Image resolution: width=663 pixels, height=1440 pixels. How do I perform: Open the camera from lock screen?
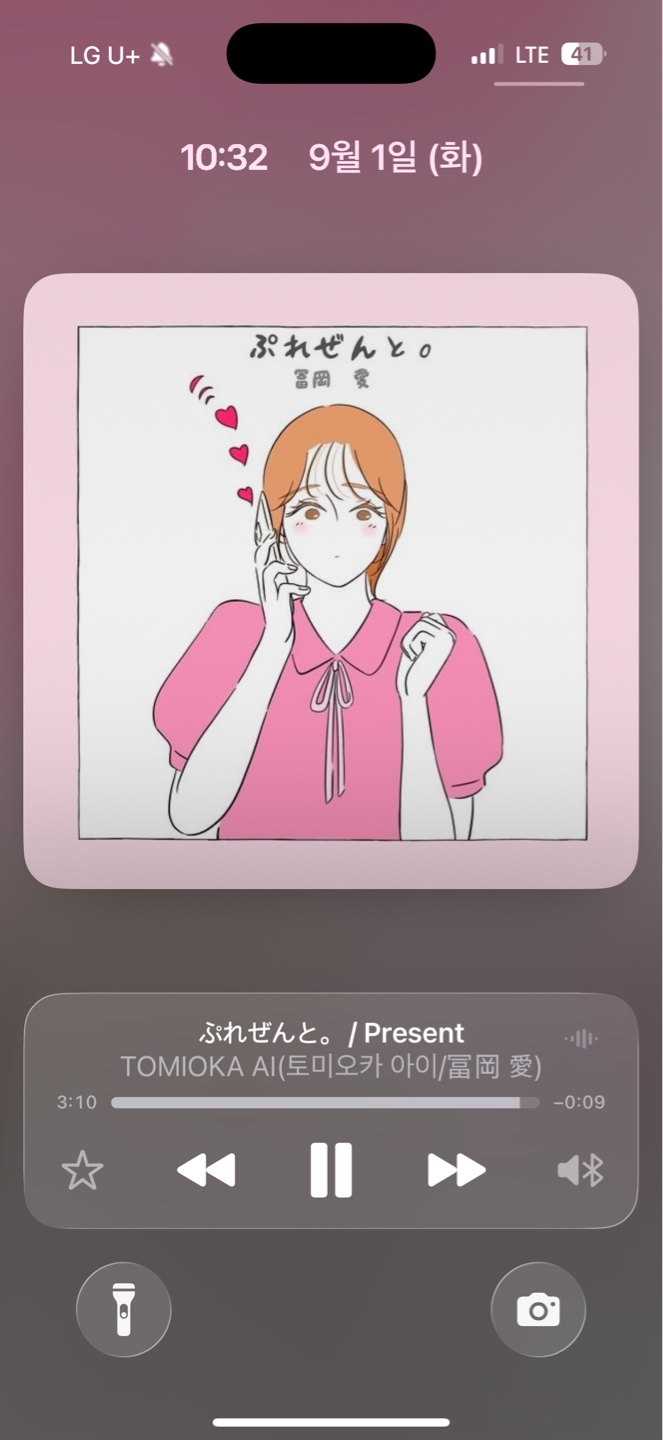(538, 1309)
